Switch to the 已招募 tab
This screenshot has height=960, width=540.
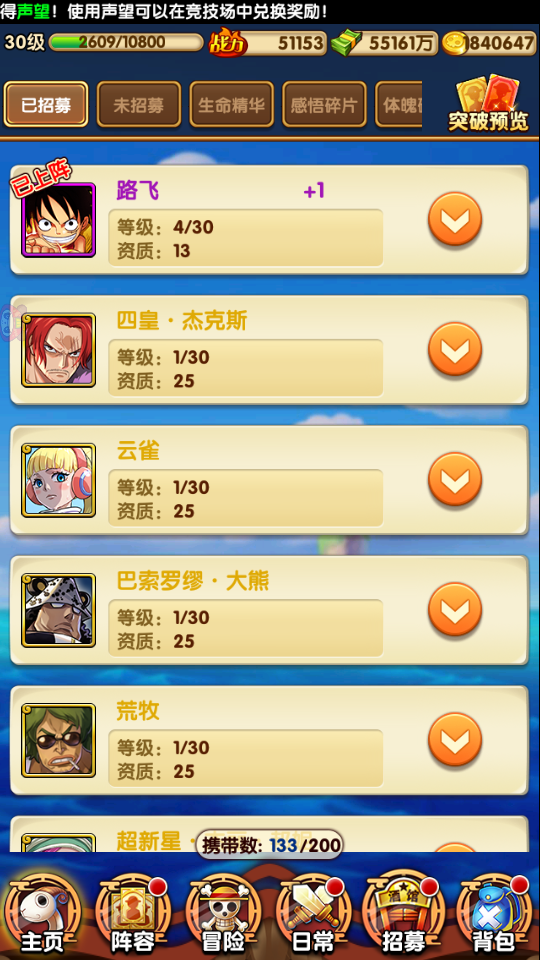click(x=46, y=105)
